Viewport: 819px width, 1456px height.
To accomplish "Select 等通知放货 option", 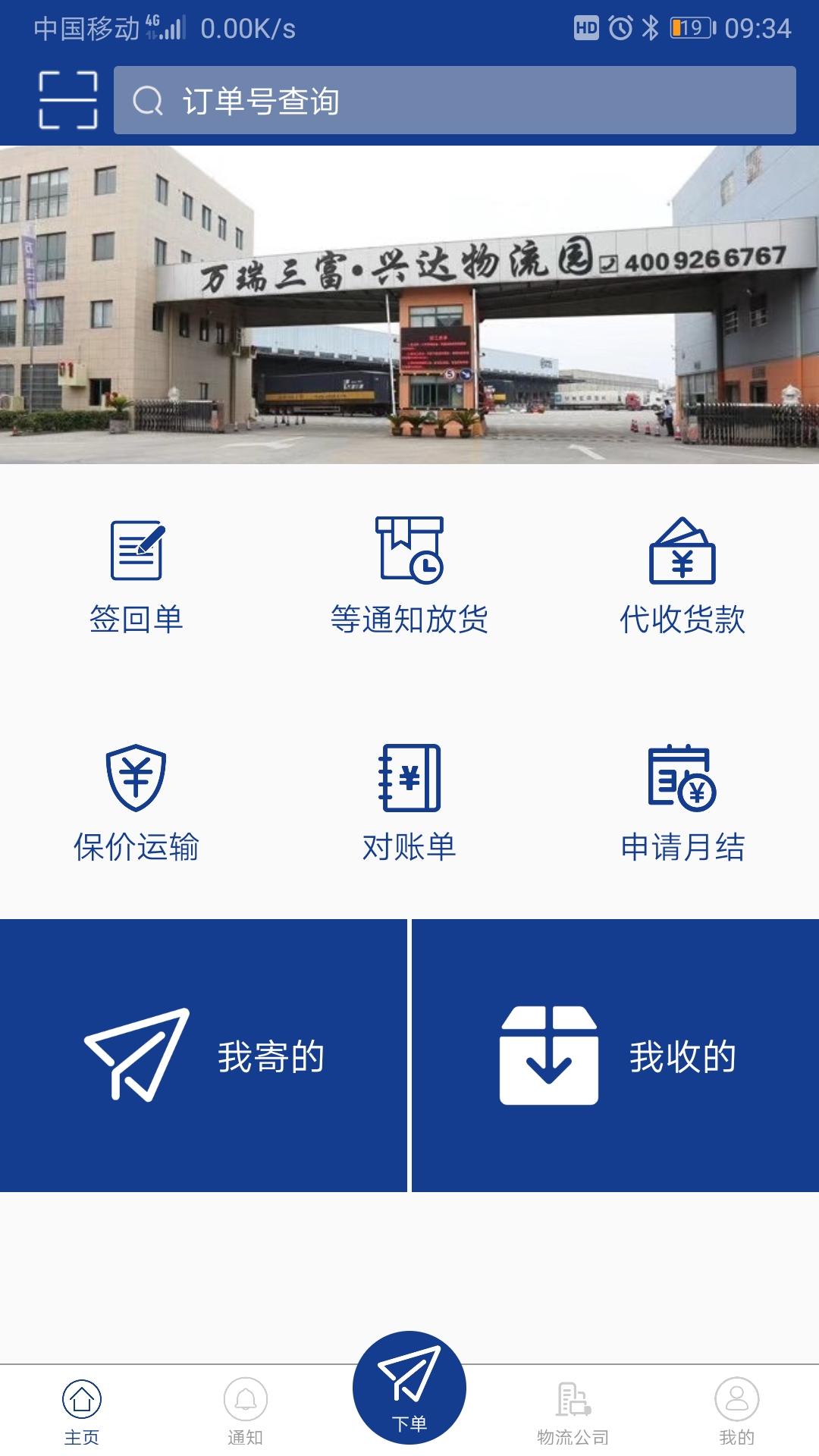I will [x=409, y=576].
